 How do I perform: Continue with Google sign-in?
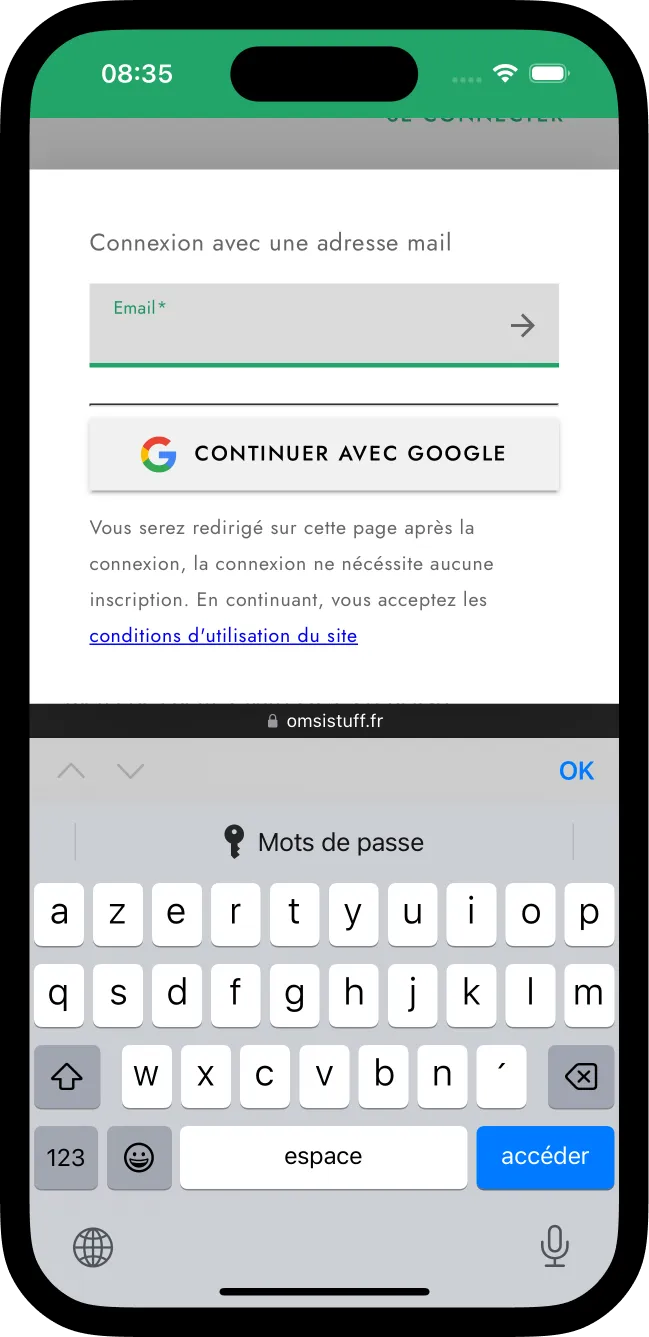coord(324,454)
